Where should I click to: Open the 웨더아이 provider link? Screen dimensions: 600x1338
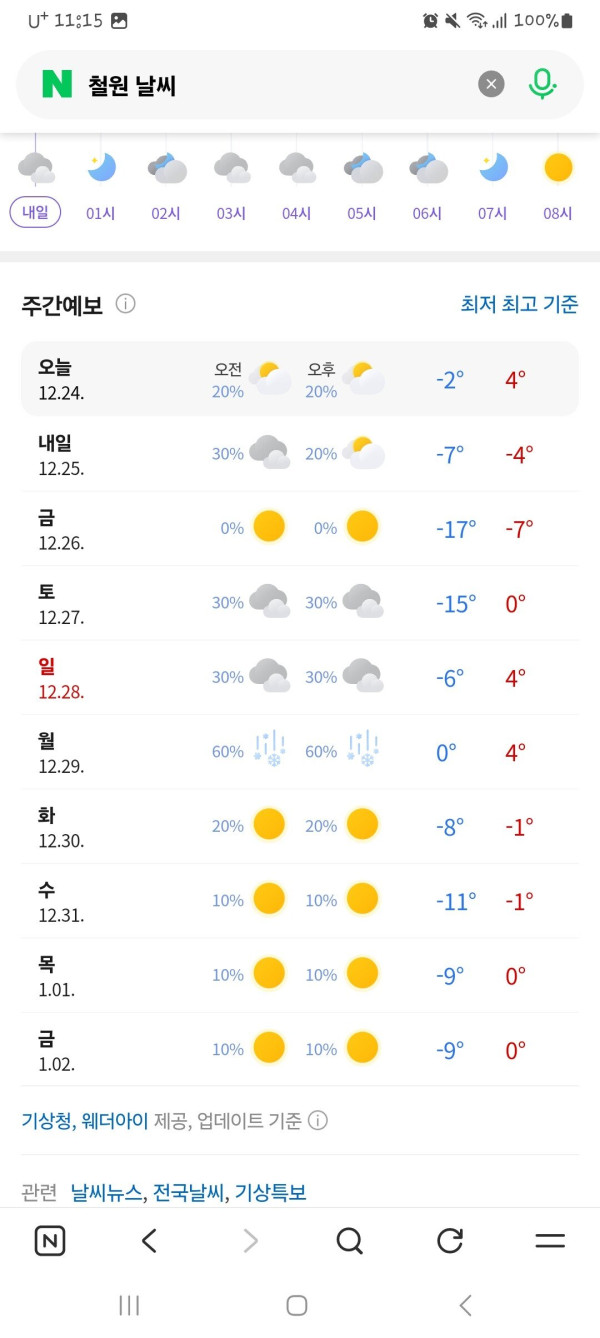[x=115, y=1121]
